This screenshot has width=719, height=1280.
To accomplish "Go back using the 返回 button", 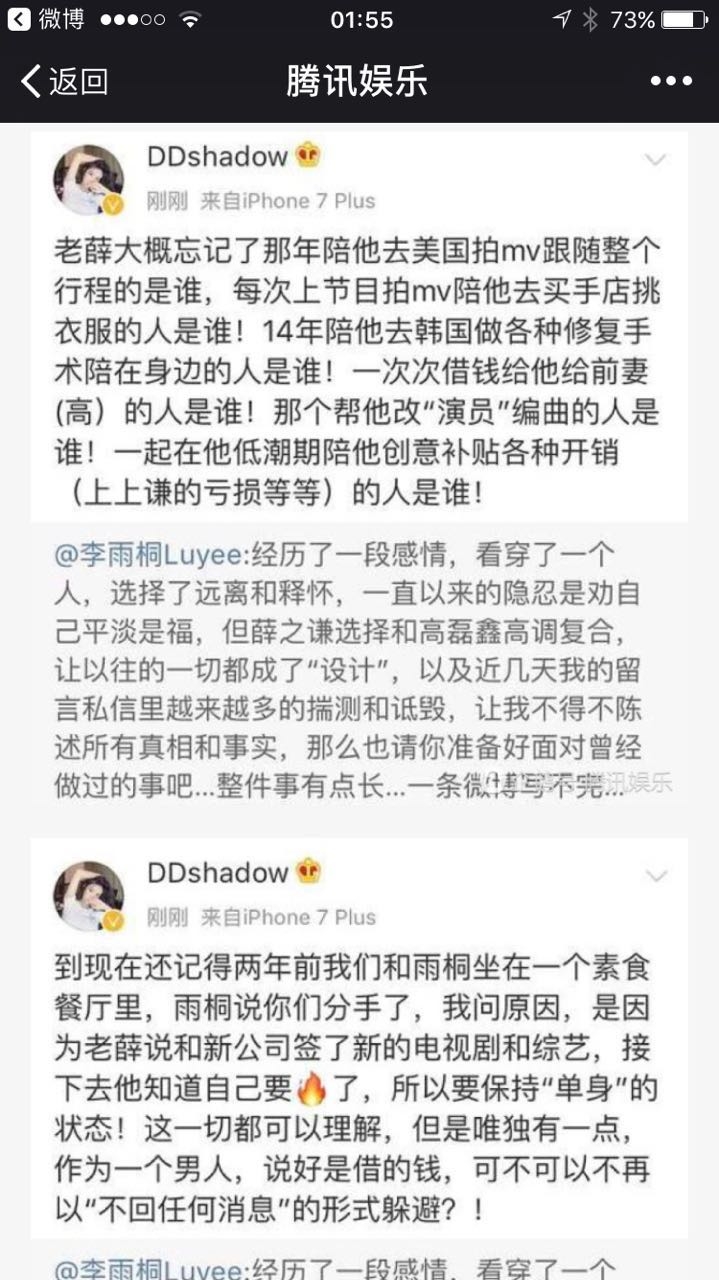I will click(x=64, y=81).
